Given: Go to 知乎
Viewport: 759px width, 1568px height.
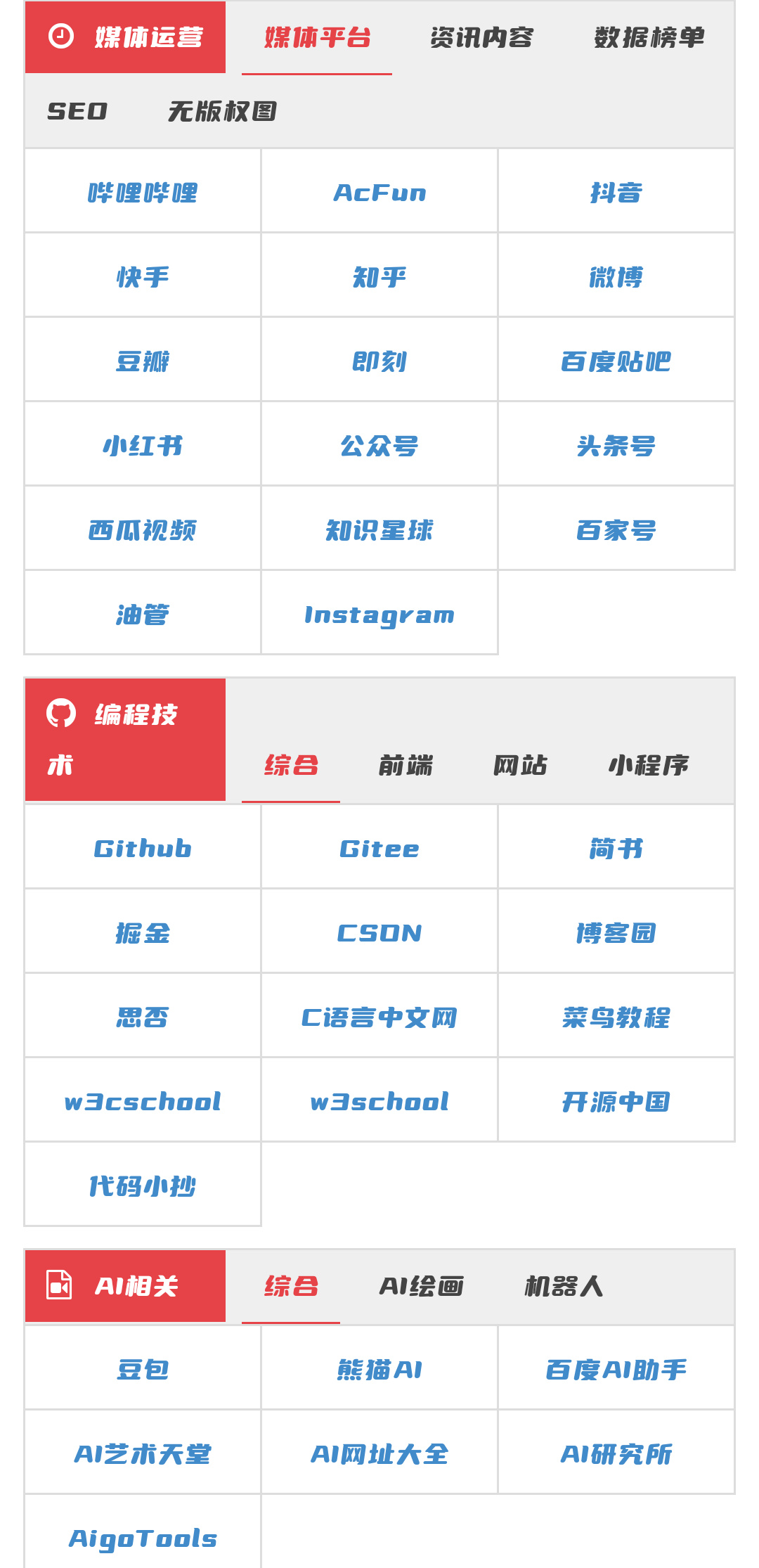Looking at the screenshot, I should pos(379,277).
